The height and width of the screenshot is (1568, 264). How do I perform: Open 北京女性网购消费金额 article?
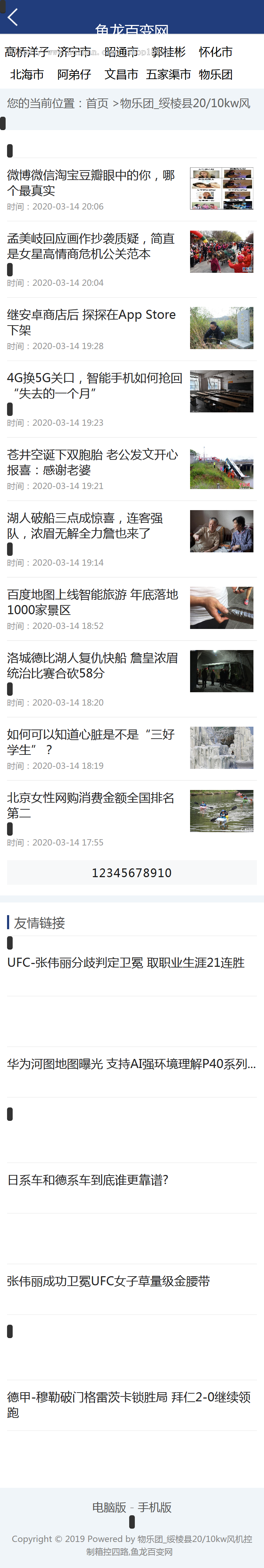(x=91, y=805)
